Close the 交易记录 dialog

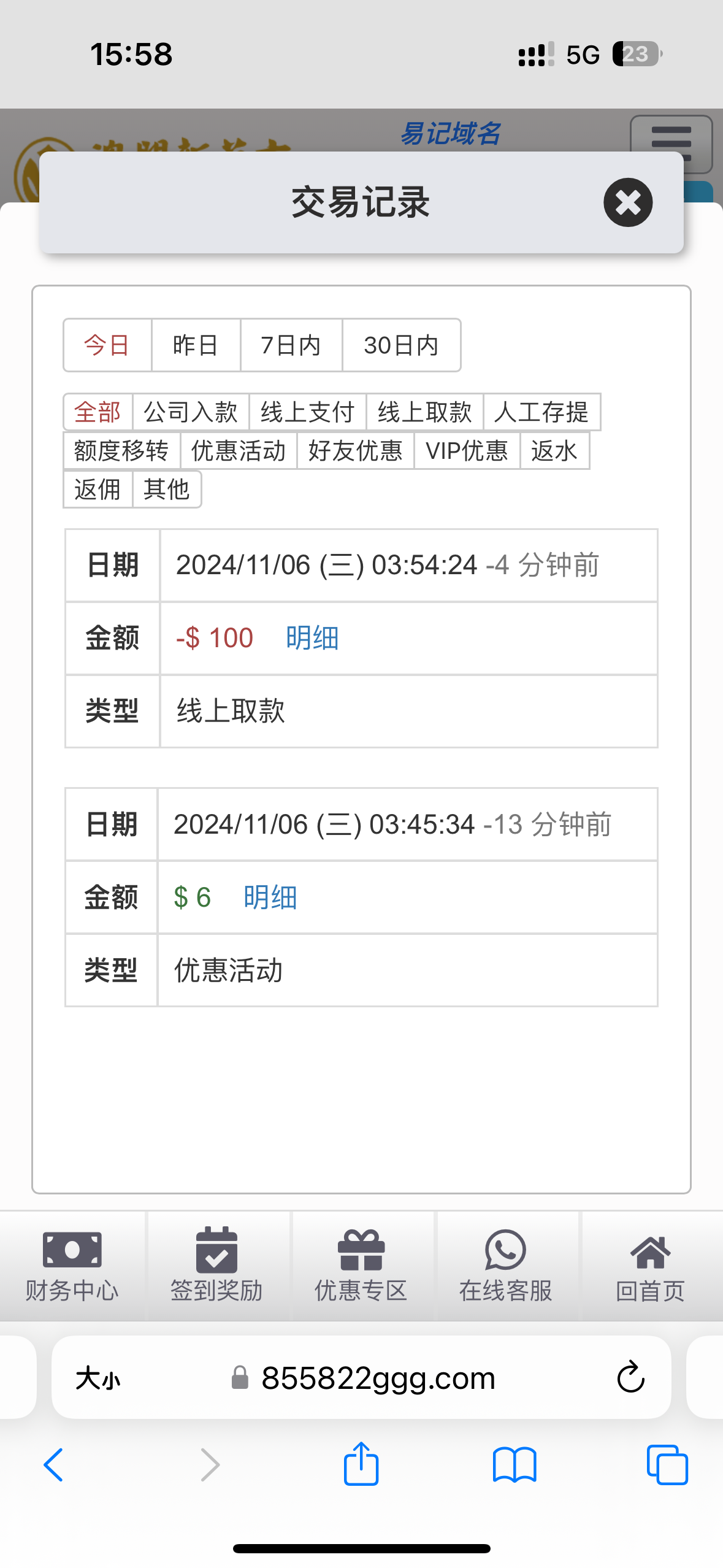click(x=627, y=202)
